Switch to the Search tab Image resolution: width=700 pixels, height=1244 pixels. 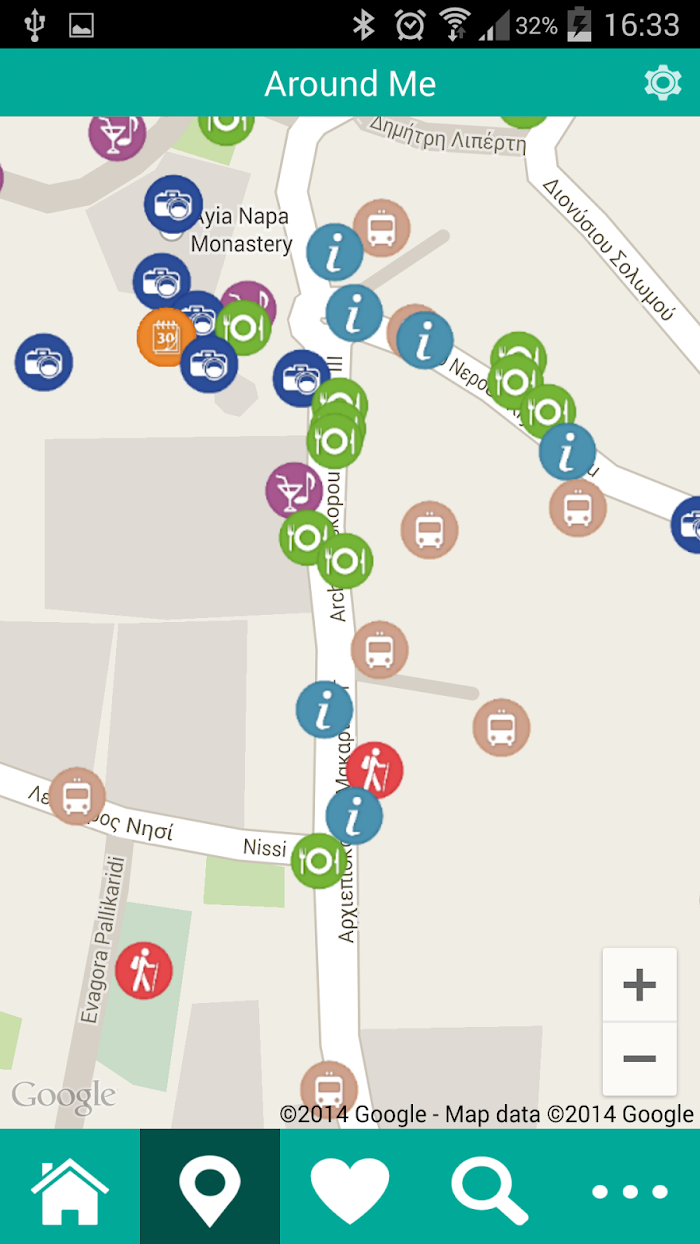coord(490,1187)
